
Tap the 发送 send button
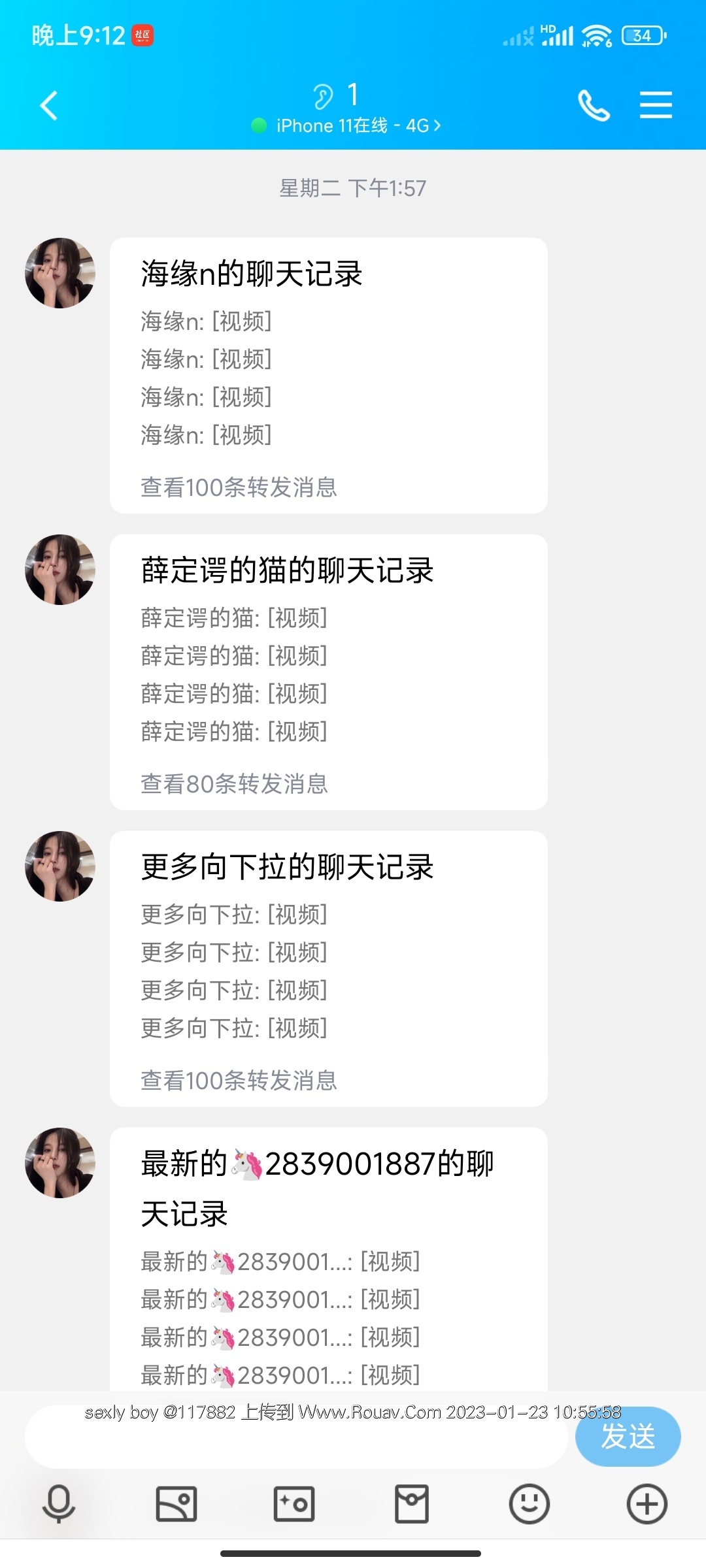(x=628, y=1437)
